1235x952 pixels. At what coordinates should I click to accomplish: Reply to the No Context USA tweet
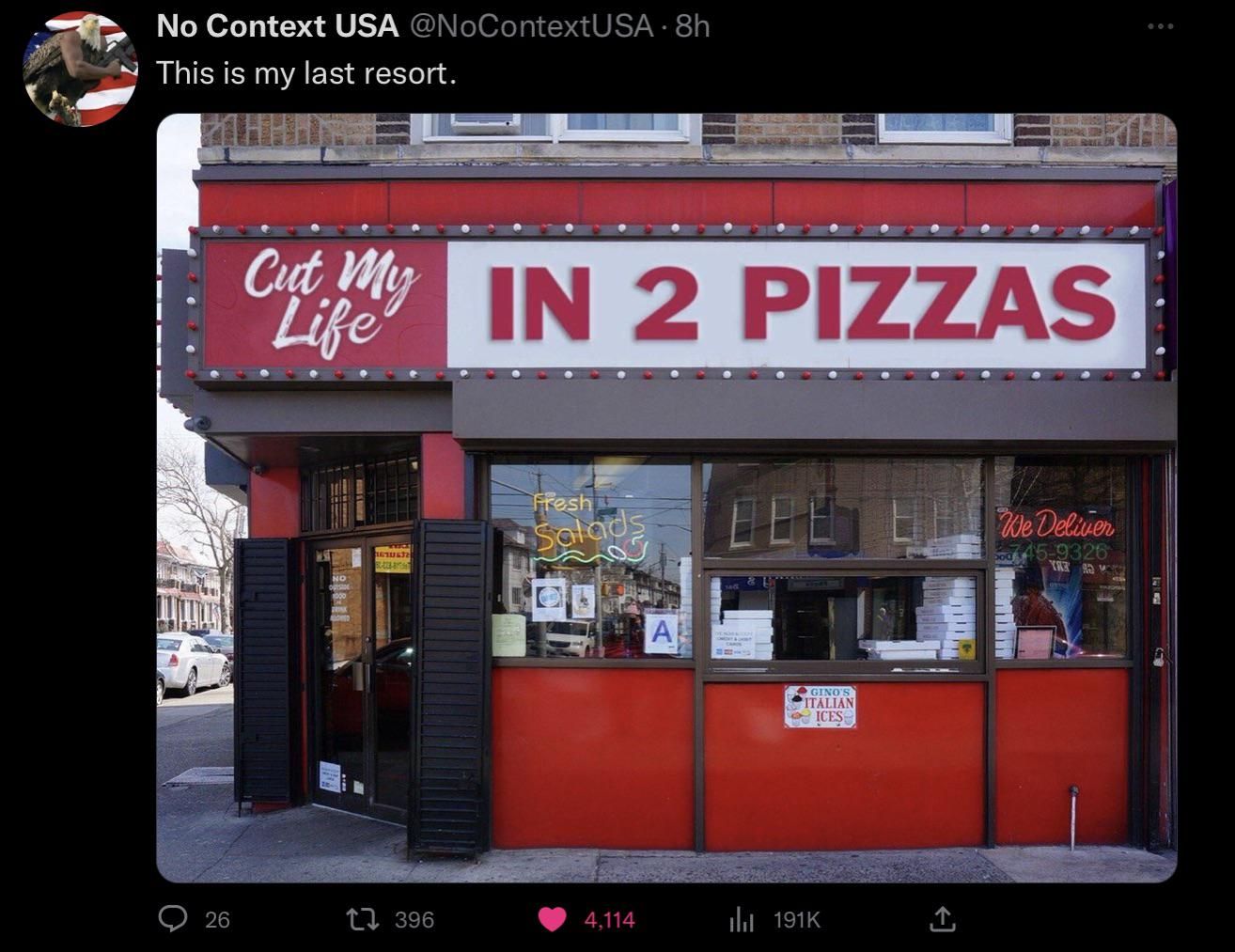pyautogui.click(x=173, y=918)
